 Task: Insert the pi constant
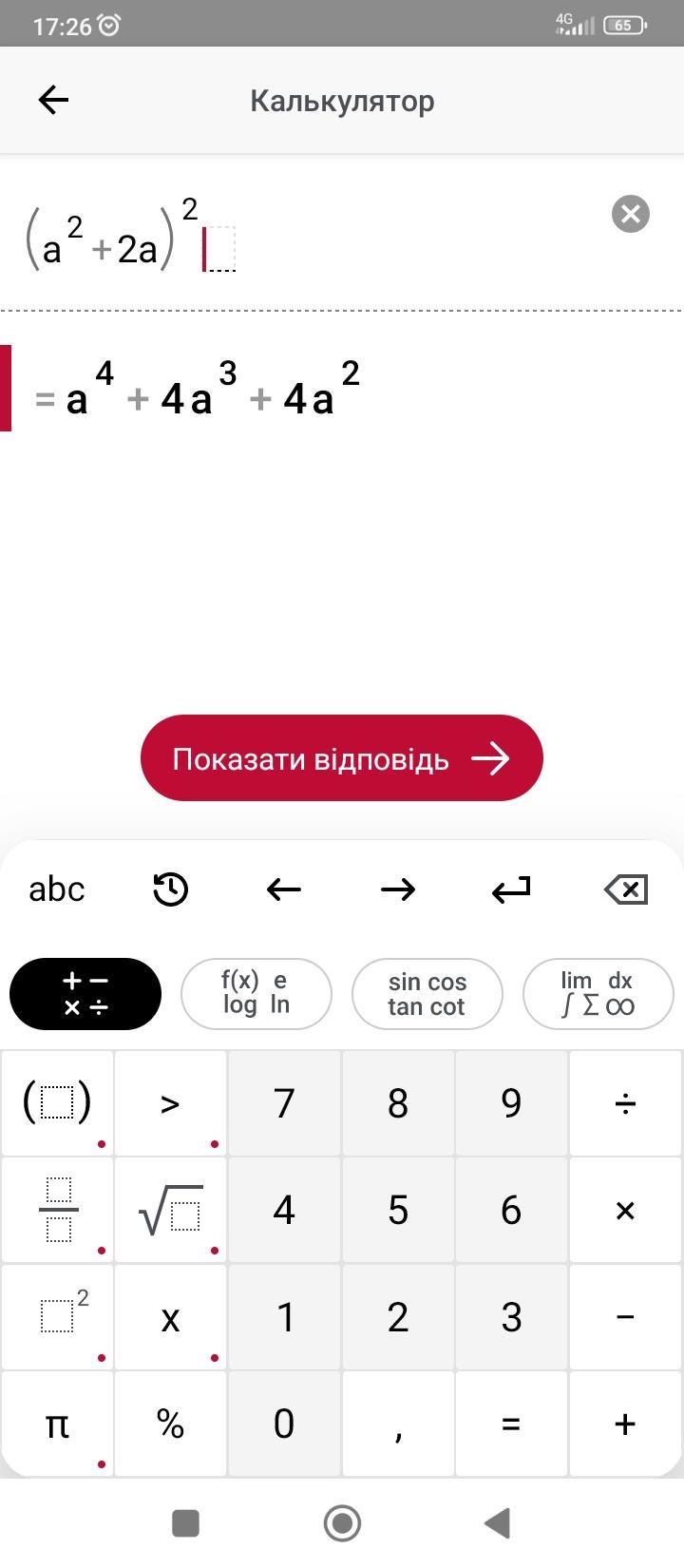(57, 1424)
